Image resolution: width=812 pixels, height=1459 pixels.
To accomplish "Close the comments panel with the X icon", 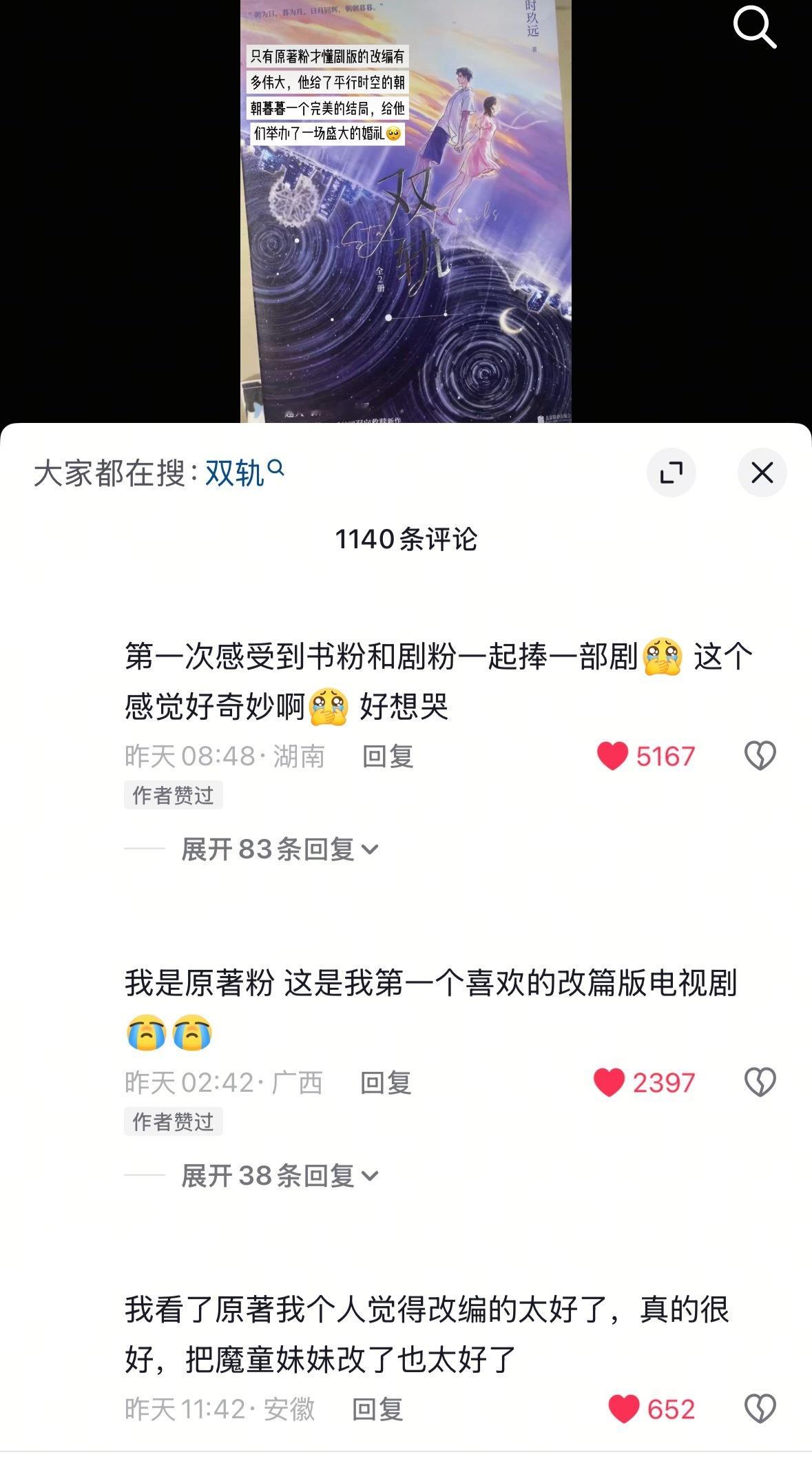I will pos(761,471).
